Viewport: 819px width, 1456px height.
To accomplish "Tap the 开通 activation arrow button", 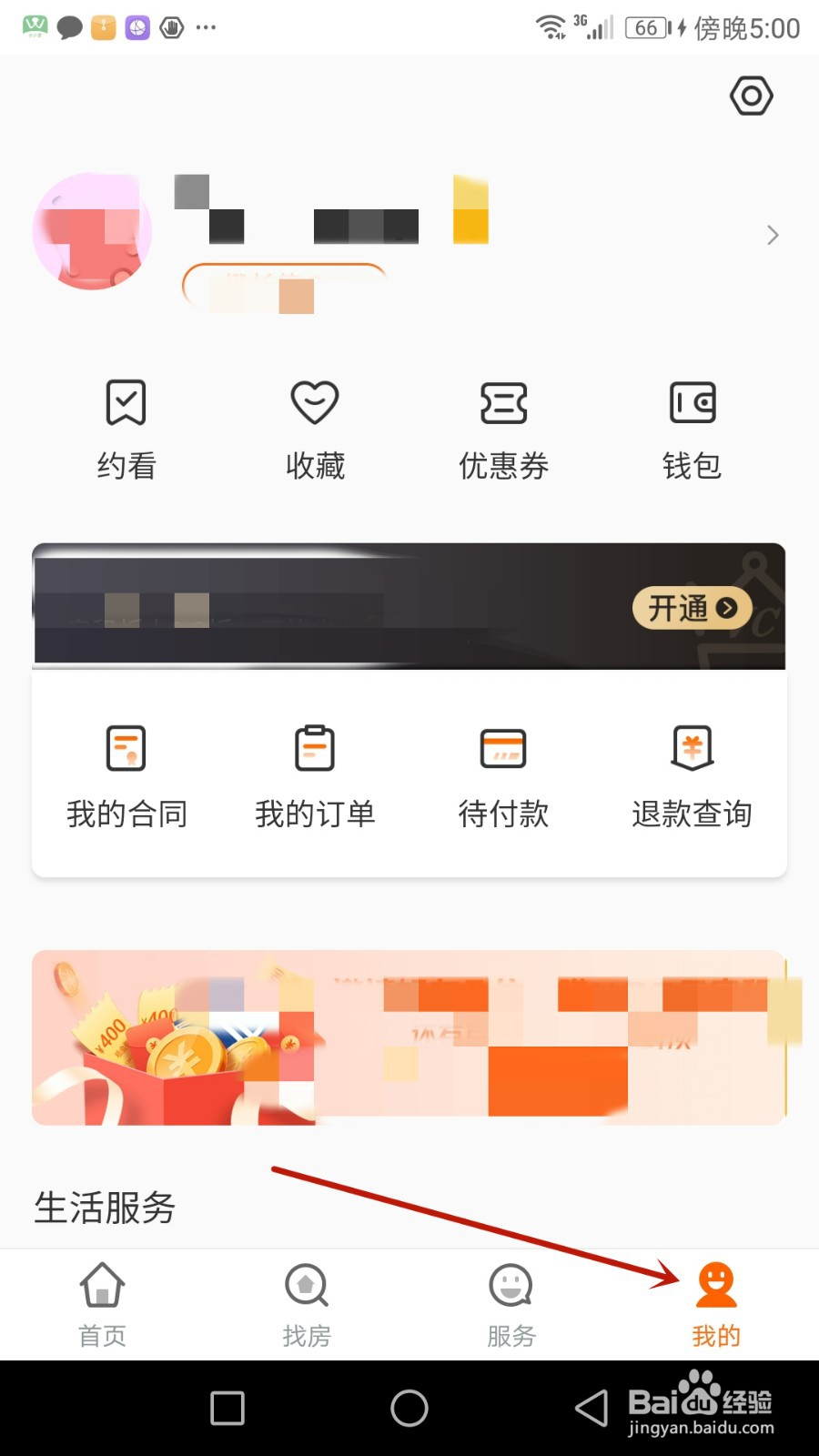I will pyautogui.click(x=690, y=608).
